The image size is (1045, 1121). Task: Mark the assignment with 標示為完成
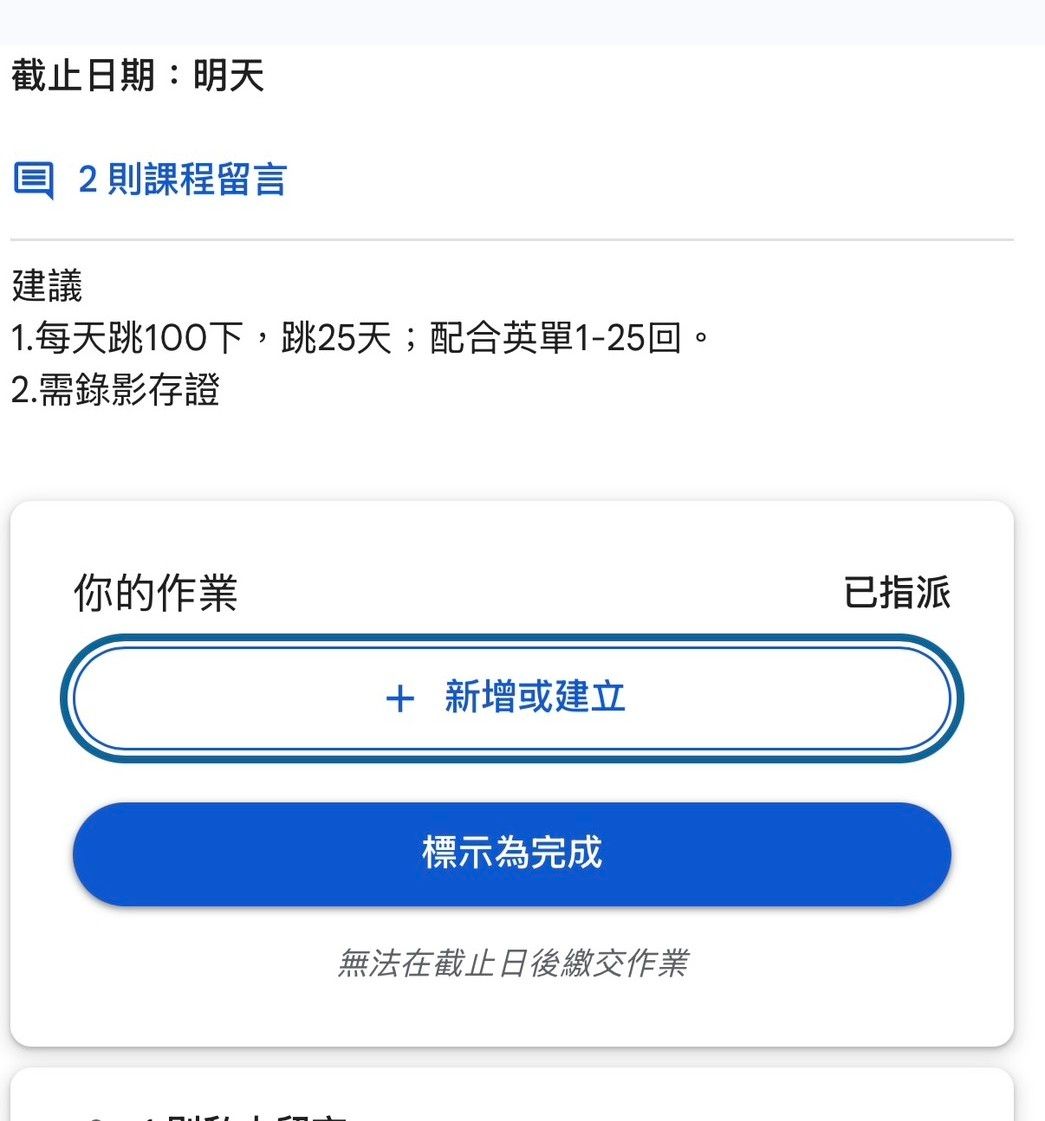point(512,854)
